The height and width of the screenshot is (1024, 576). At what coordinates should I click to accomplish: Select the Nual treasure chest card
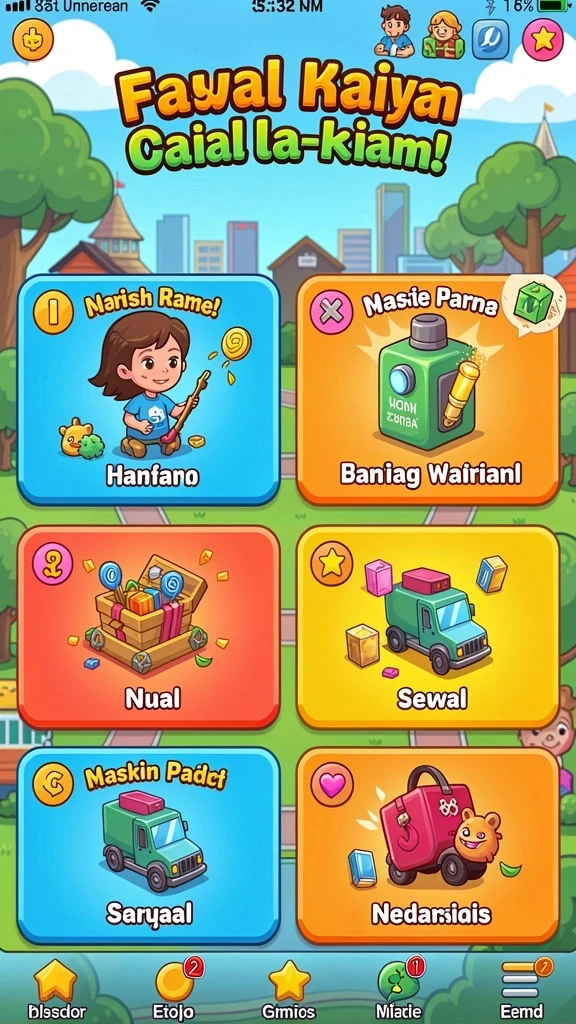pos(149,628)
